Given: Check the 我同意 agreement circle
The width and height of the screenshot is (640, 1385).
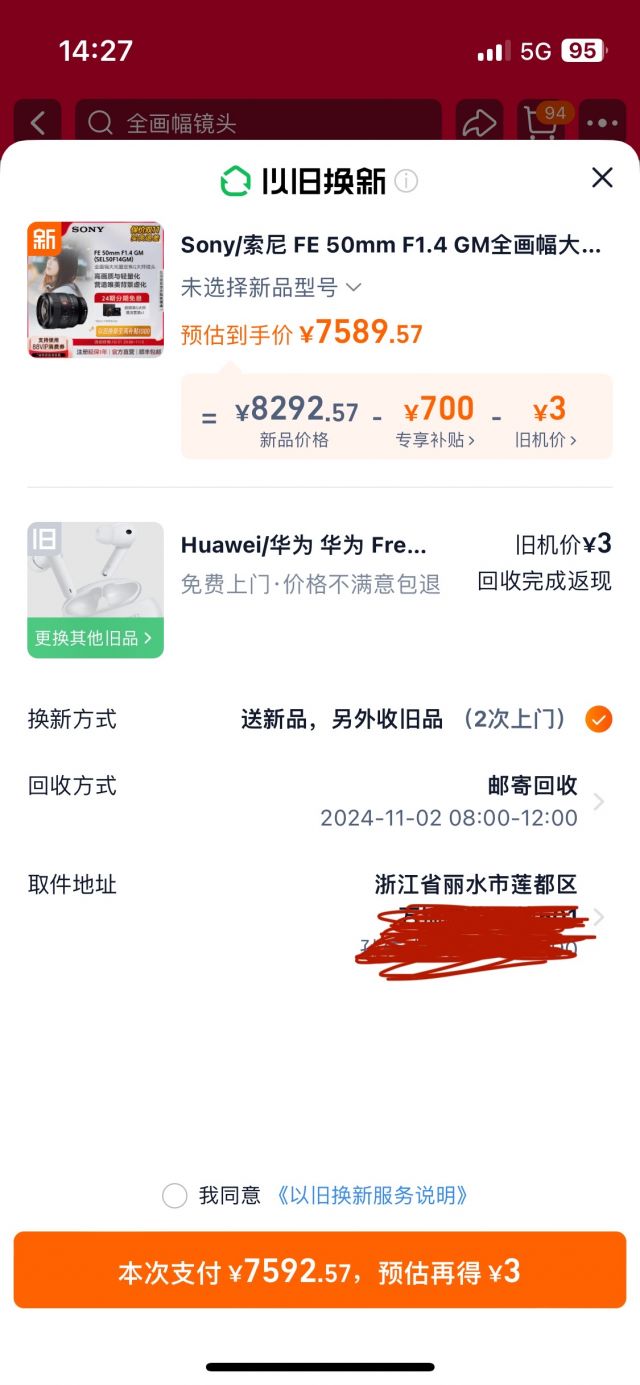Looking at the screenshot, I should click(175, 1195).
